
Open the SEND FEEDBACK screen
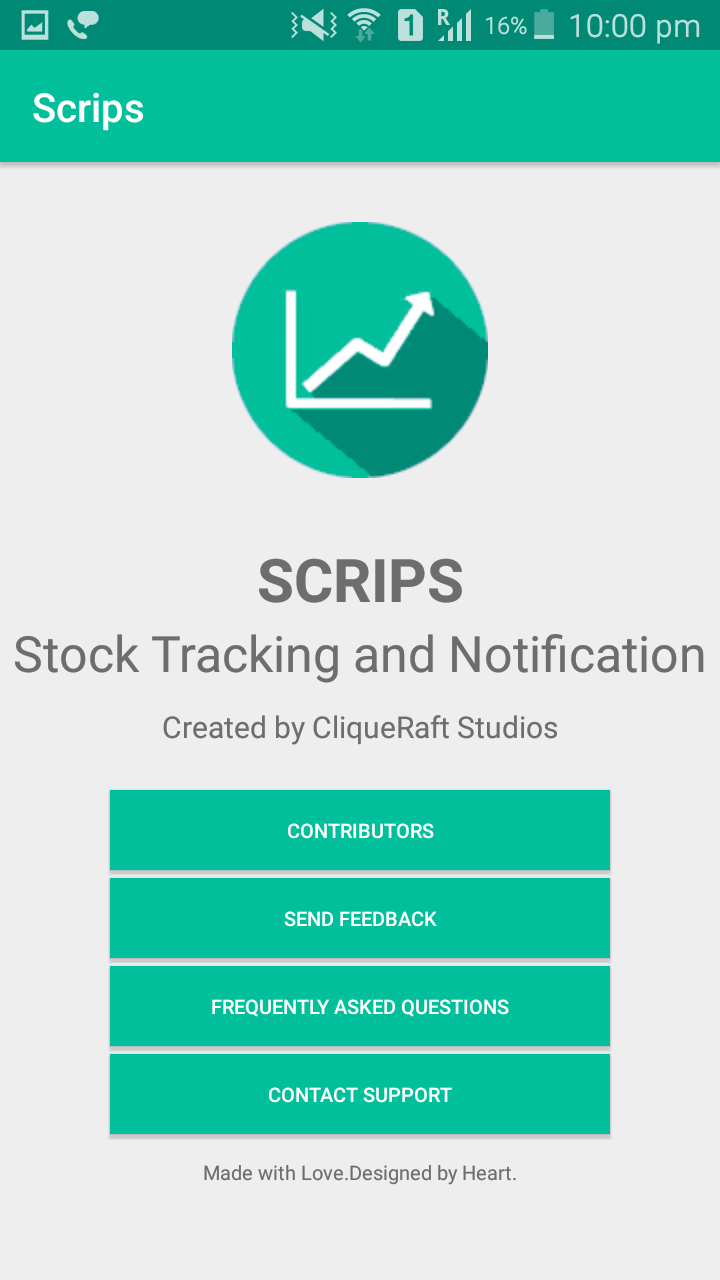click(360, 917)
